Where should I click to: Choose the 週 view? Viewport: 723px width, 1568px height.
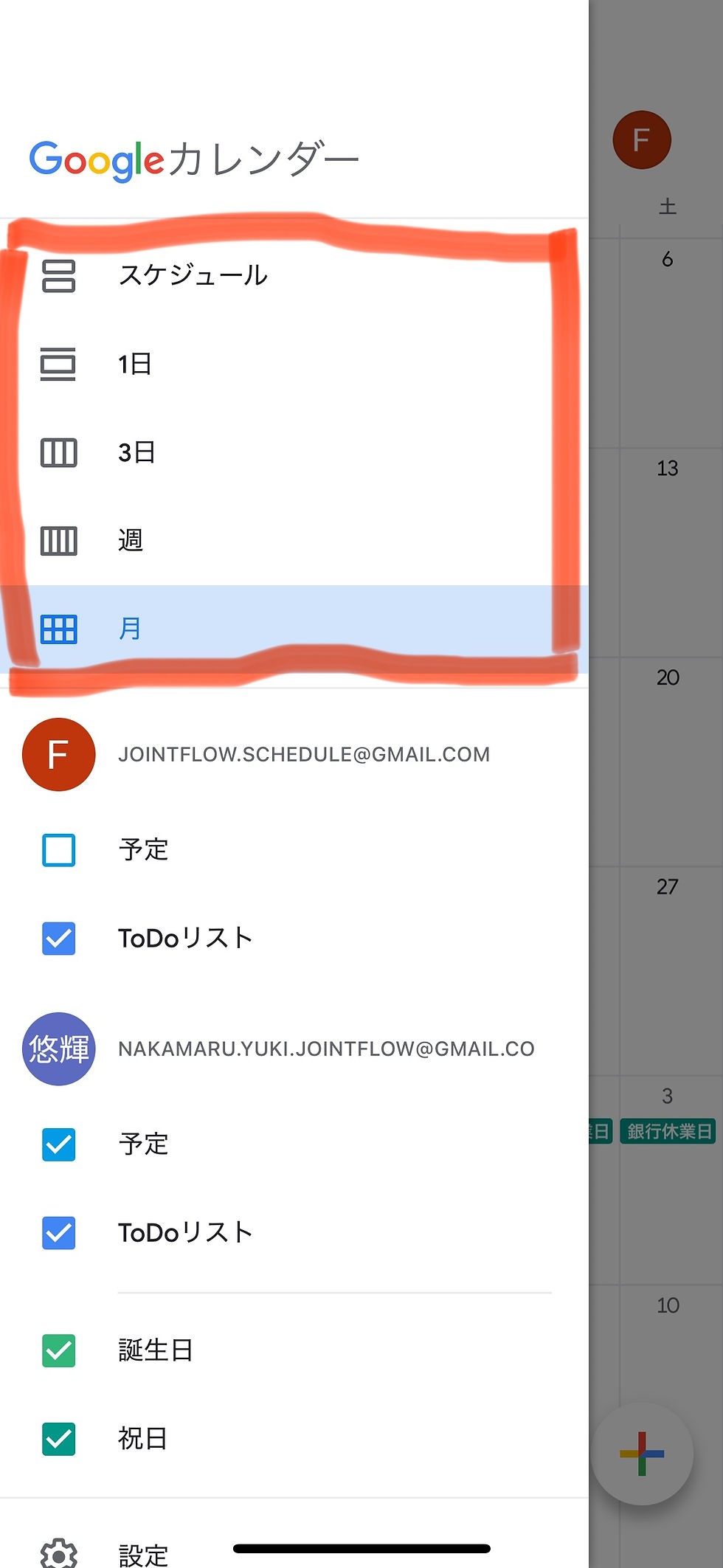[130, 541]
